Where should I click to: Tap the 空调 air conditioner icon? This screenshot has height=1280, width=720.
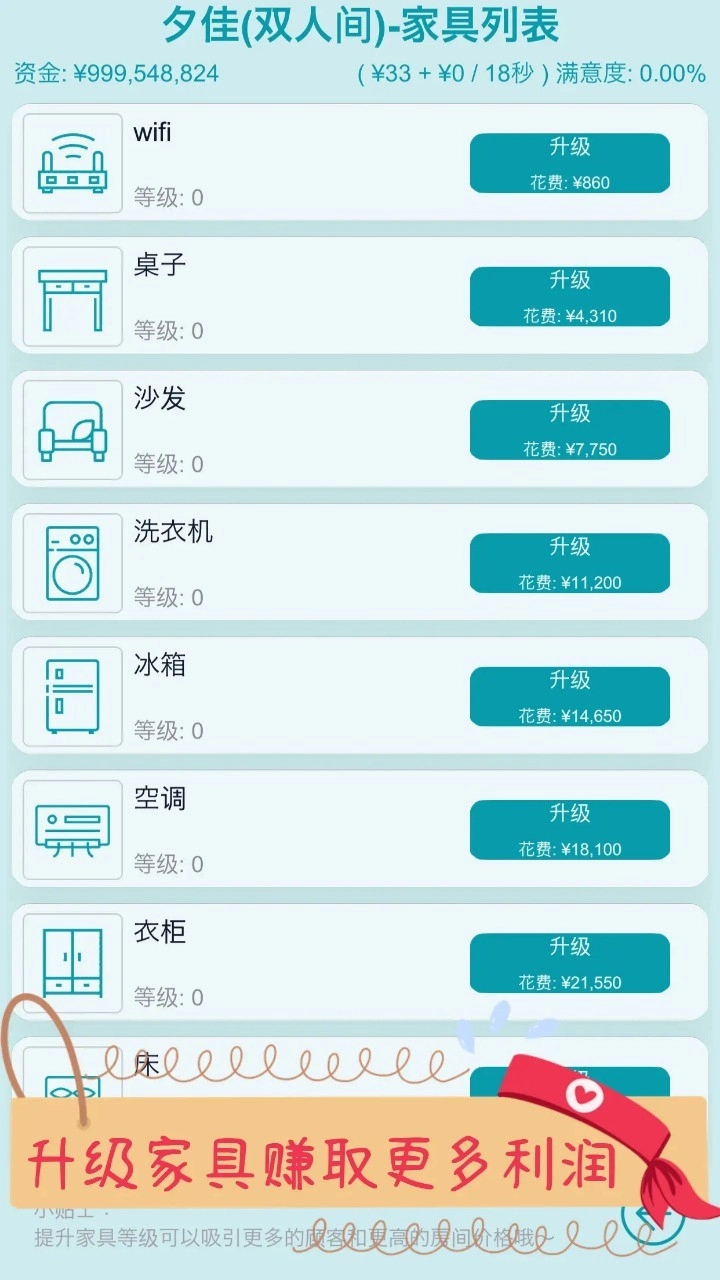point(72,829)
